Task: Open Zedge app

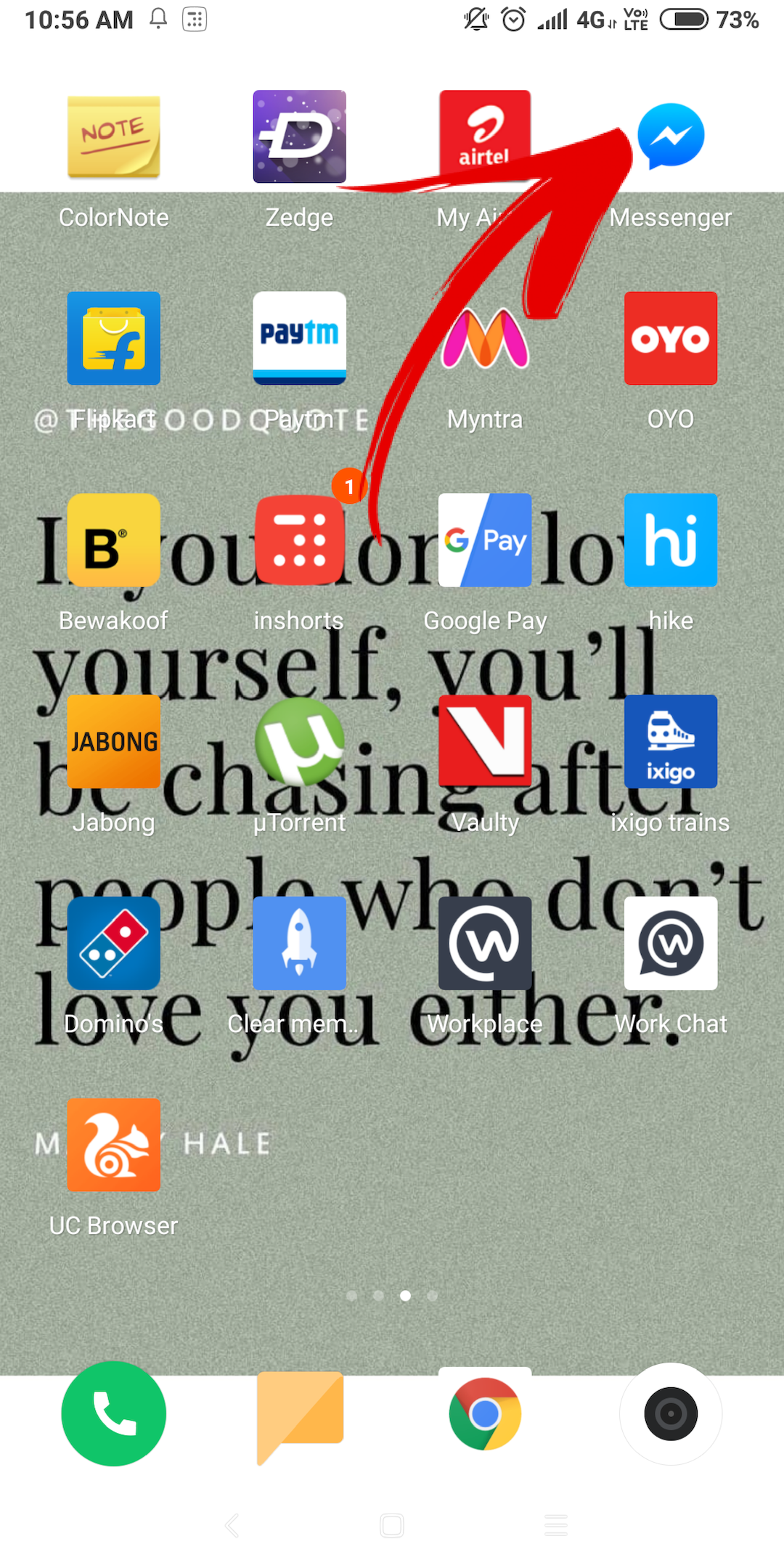Action: coord(299,136)
